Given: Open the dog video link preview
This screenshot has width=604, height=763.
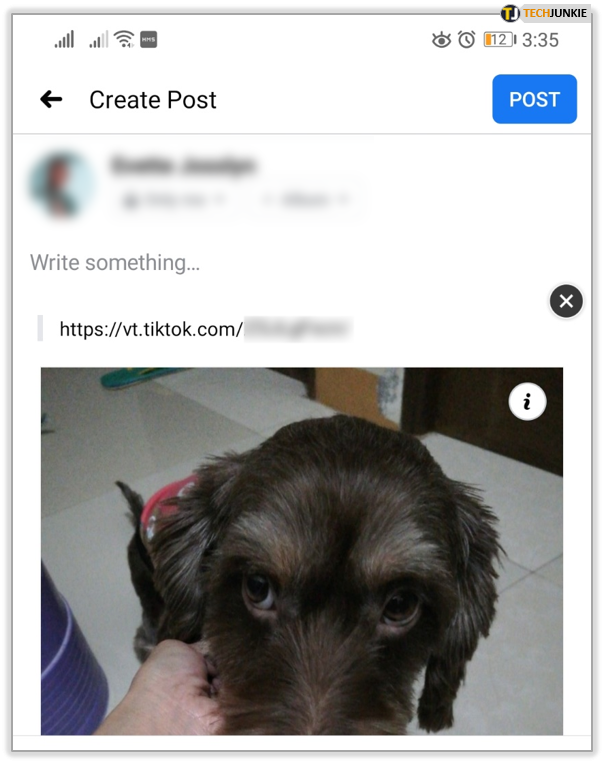Looking at the screenshot, I should pos(300,560).
